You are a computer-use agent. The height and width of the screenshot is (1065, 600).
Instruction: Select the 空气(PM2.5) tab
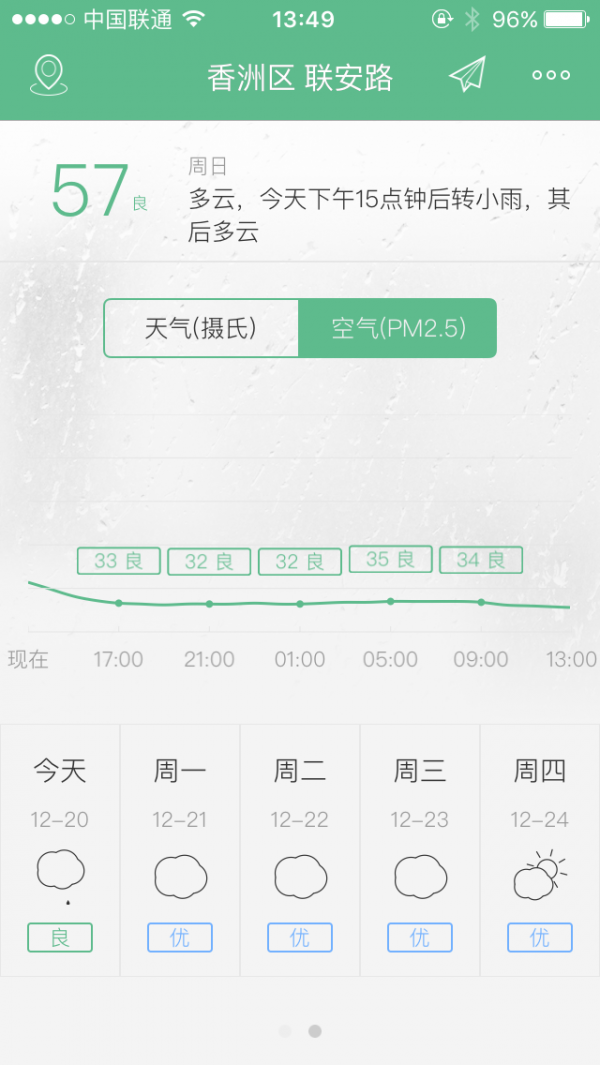tap(398, 328)
